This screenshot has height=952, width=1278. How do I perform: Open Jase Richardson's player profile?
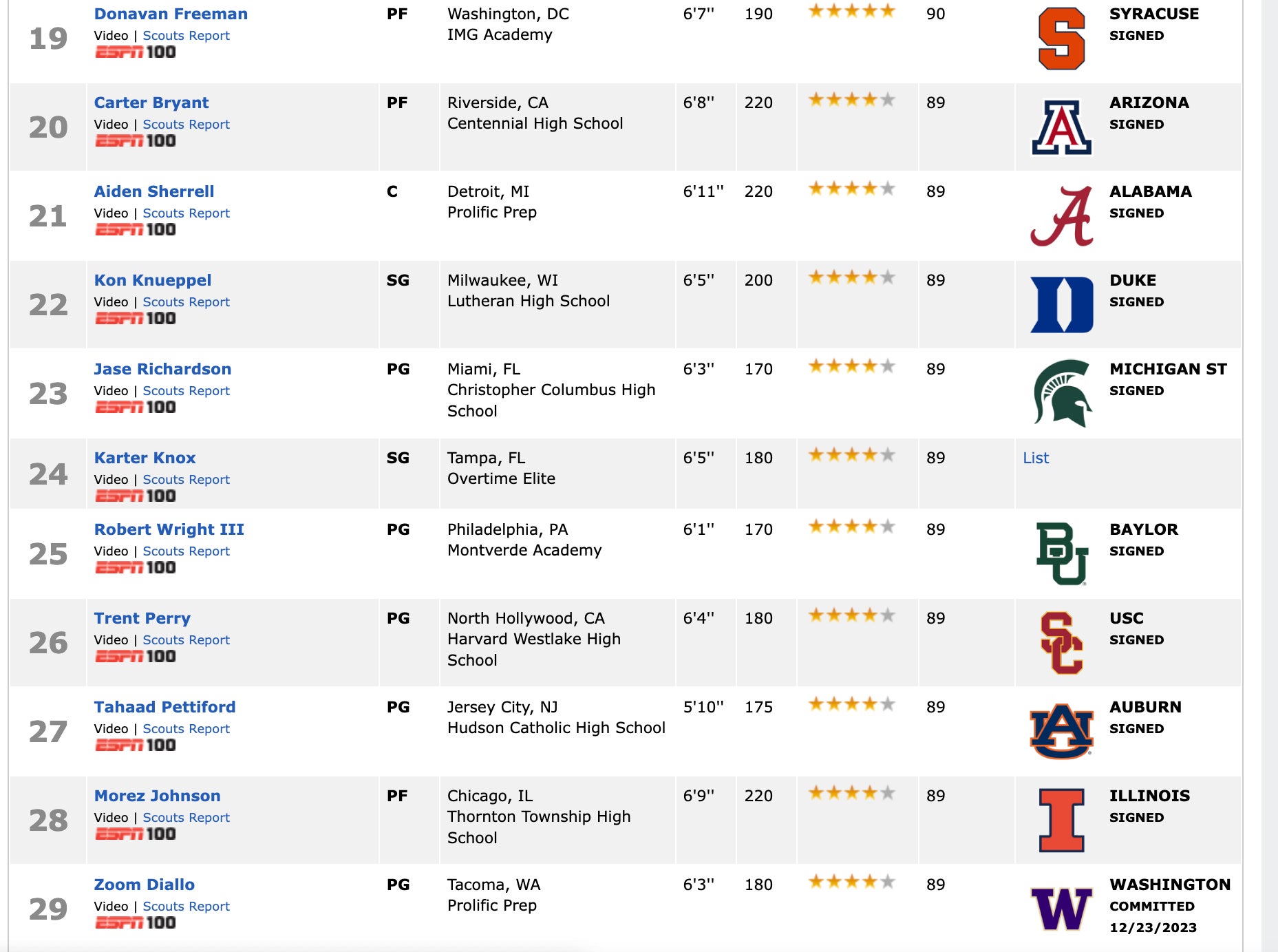(x=162, y=369)
